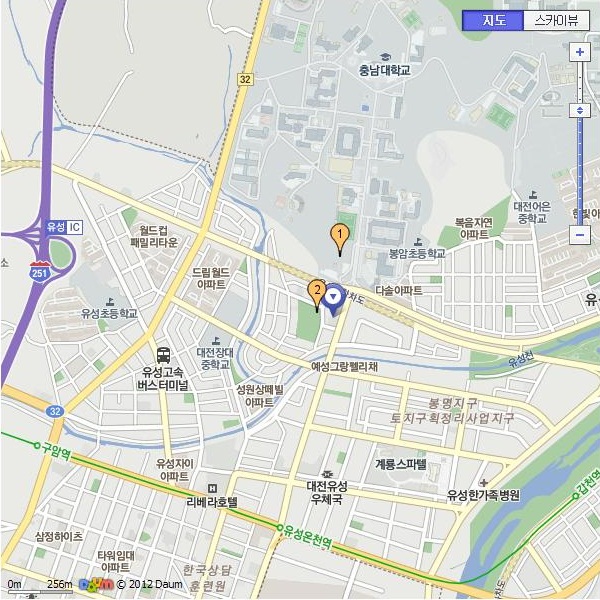Image resolution: width=600 pixels, height=600 pixels.
Task: Tap the zoom level slider handle
Action: tap(579, 110)
